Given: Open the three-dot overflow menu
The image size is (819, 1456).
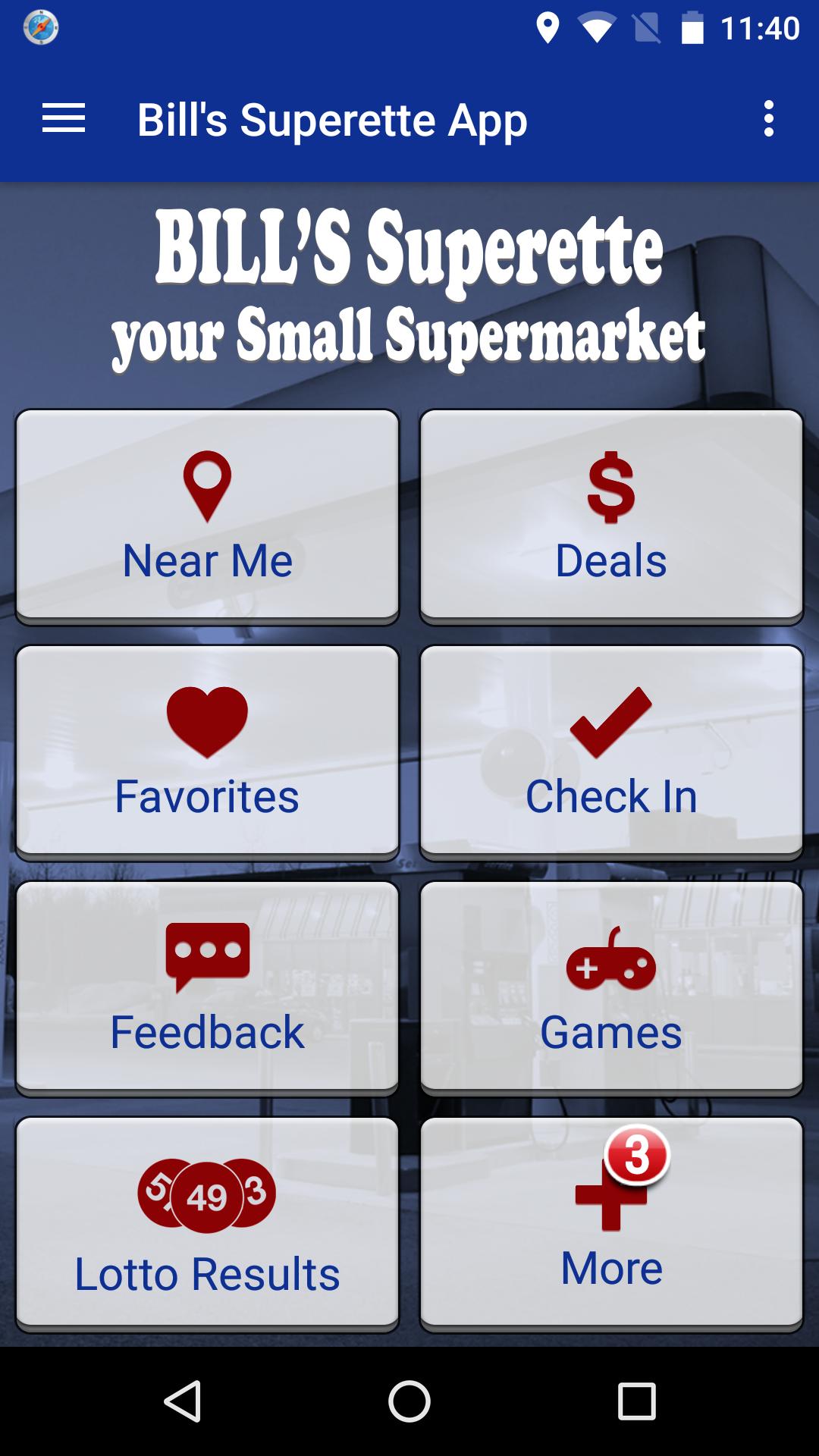Looking at the screenshot, I should (769, 119).
